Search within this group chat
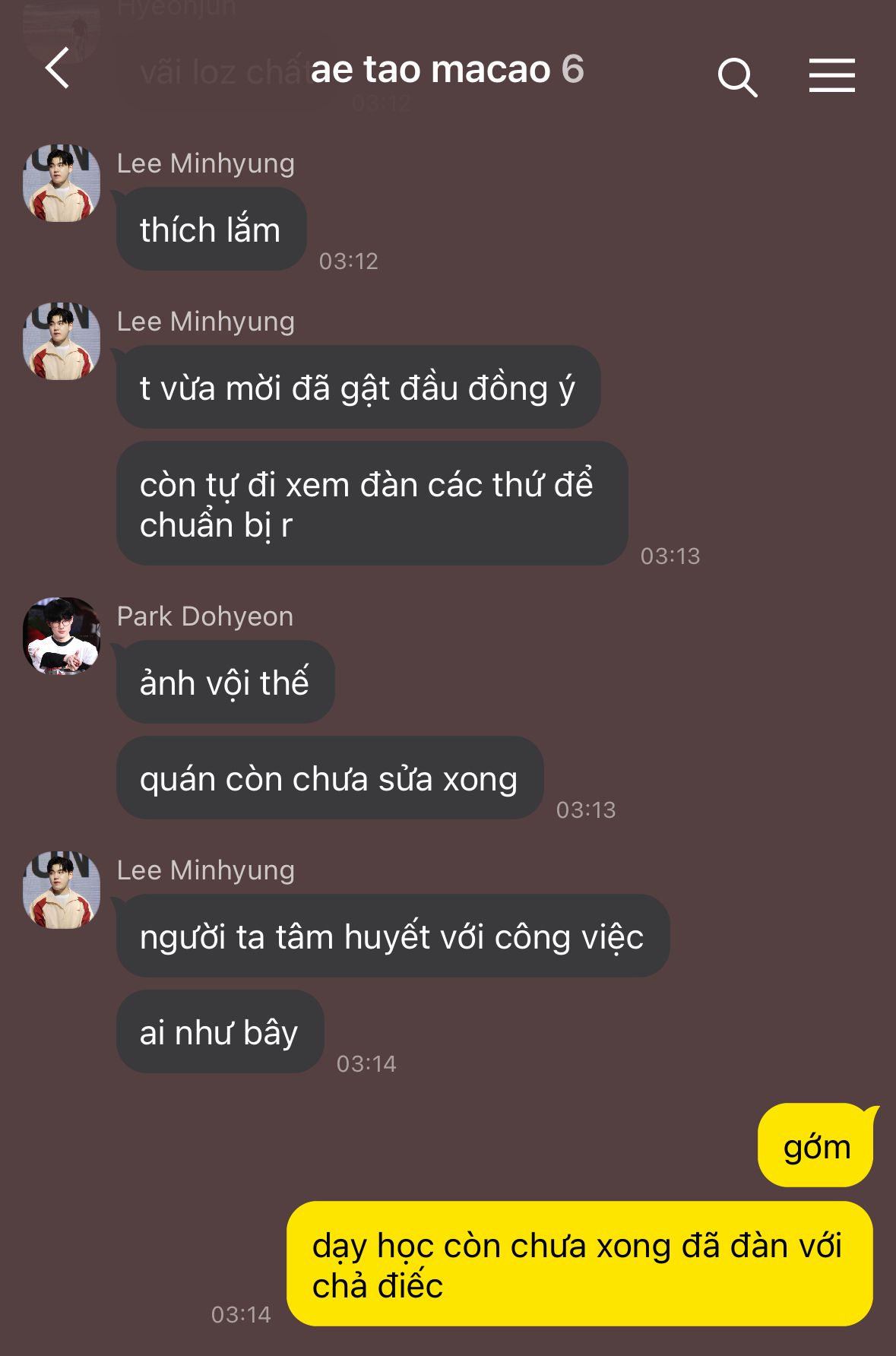 [x=737, y=77]
